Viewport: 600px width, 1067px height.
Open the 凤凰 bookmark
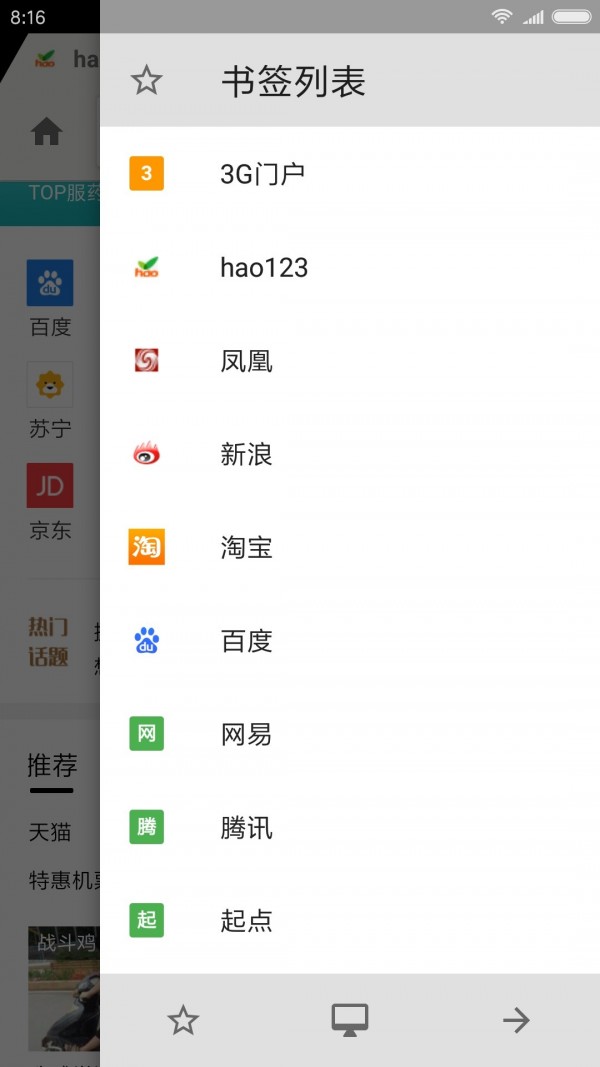(247, 361)
